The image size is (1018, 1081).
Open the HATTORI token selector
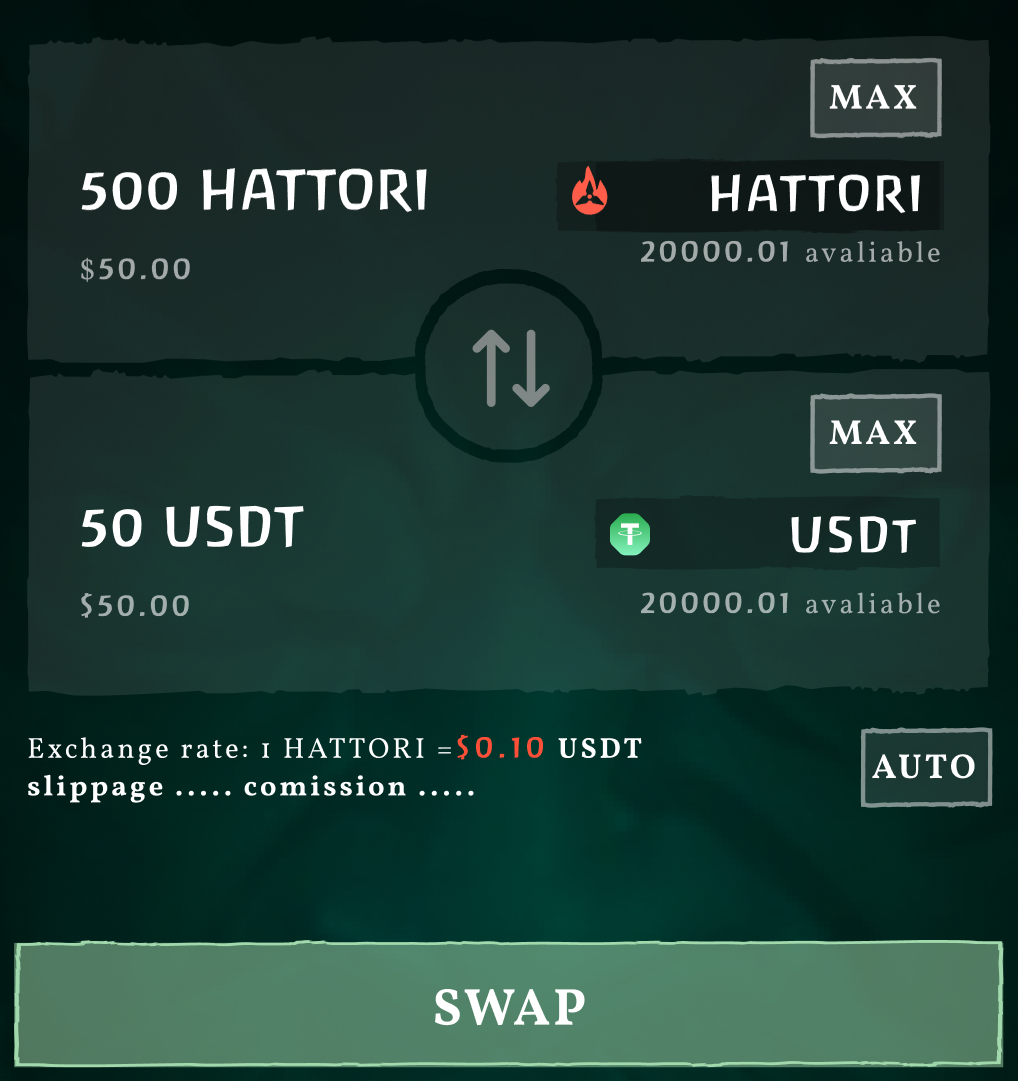pyautogui.click(x=750, y=195)
